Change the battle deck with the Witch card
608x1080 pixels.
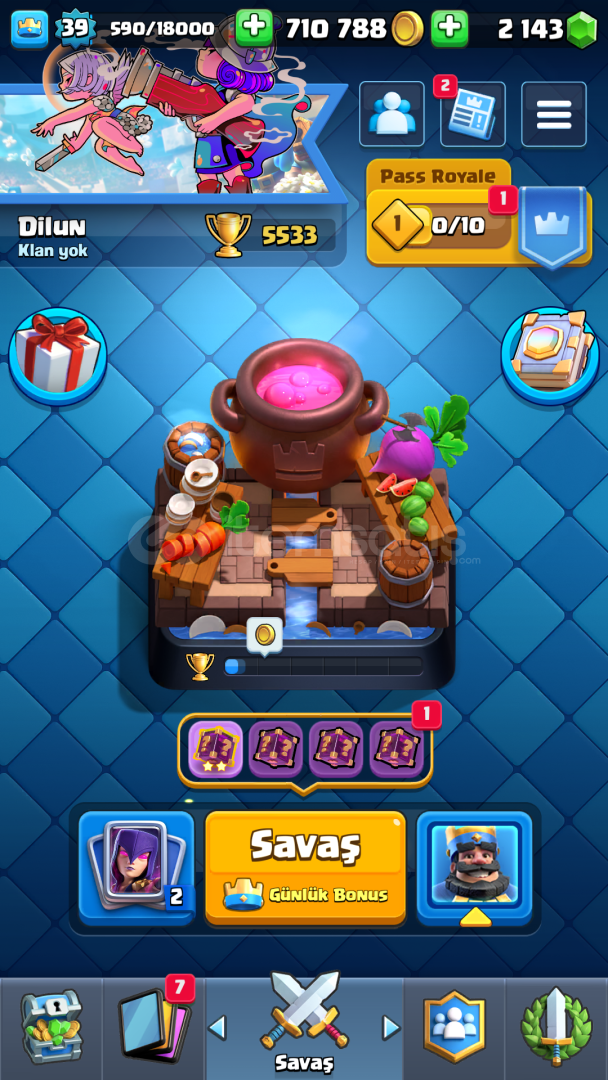click(136, 867)
